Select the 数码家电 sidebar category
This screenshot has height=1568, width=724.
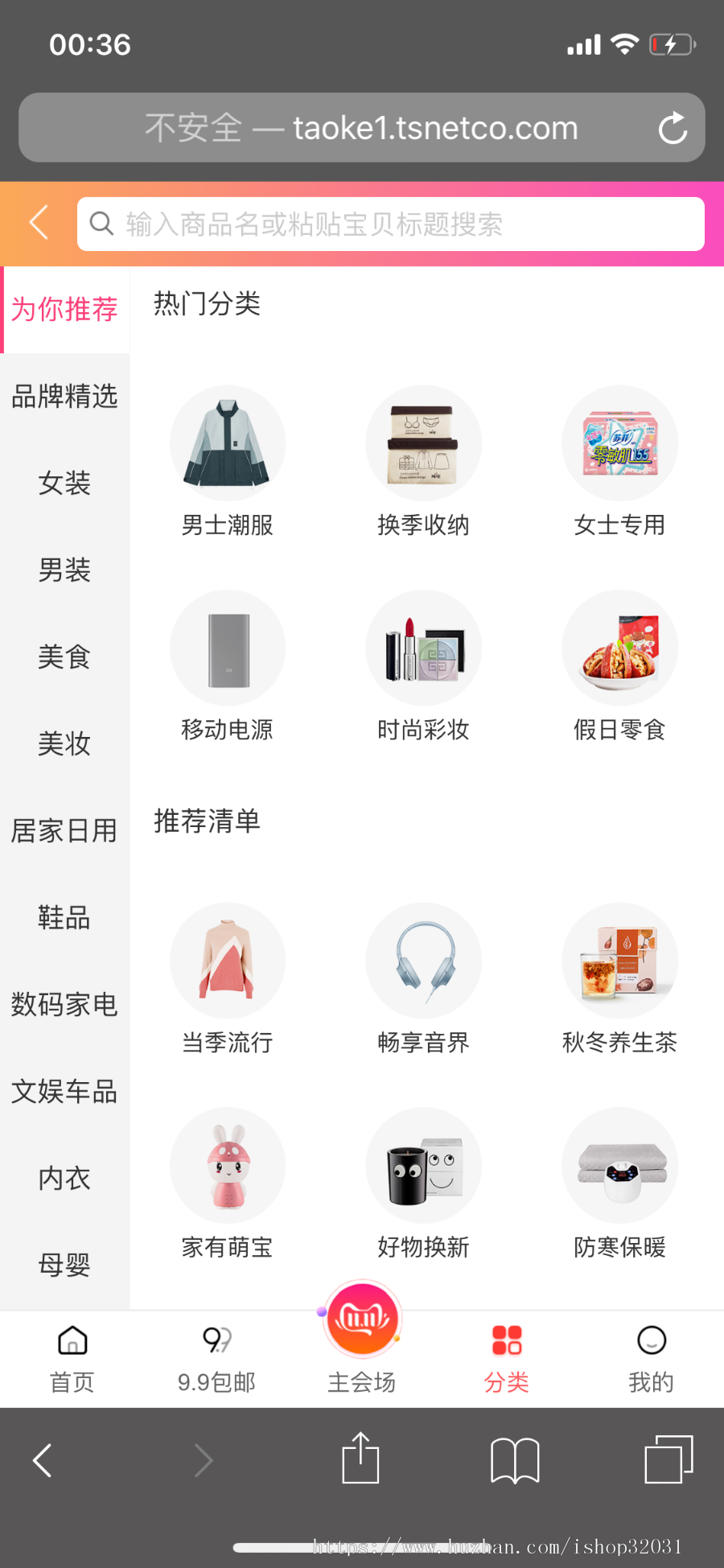pos(64,1004)
